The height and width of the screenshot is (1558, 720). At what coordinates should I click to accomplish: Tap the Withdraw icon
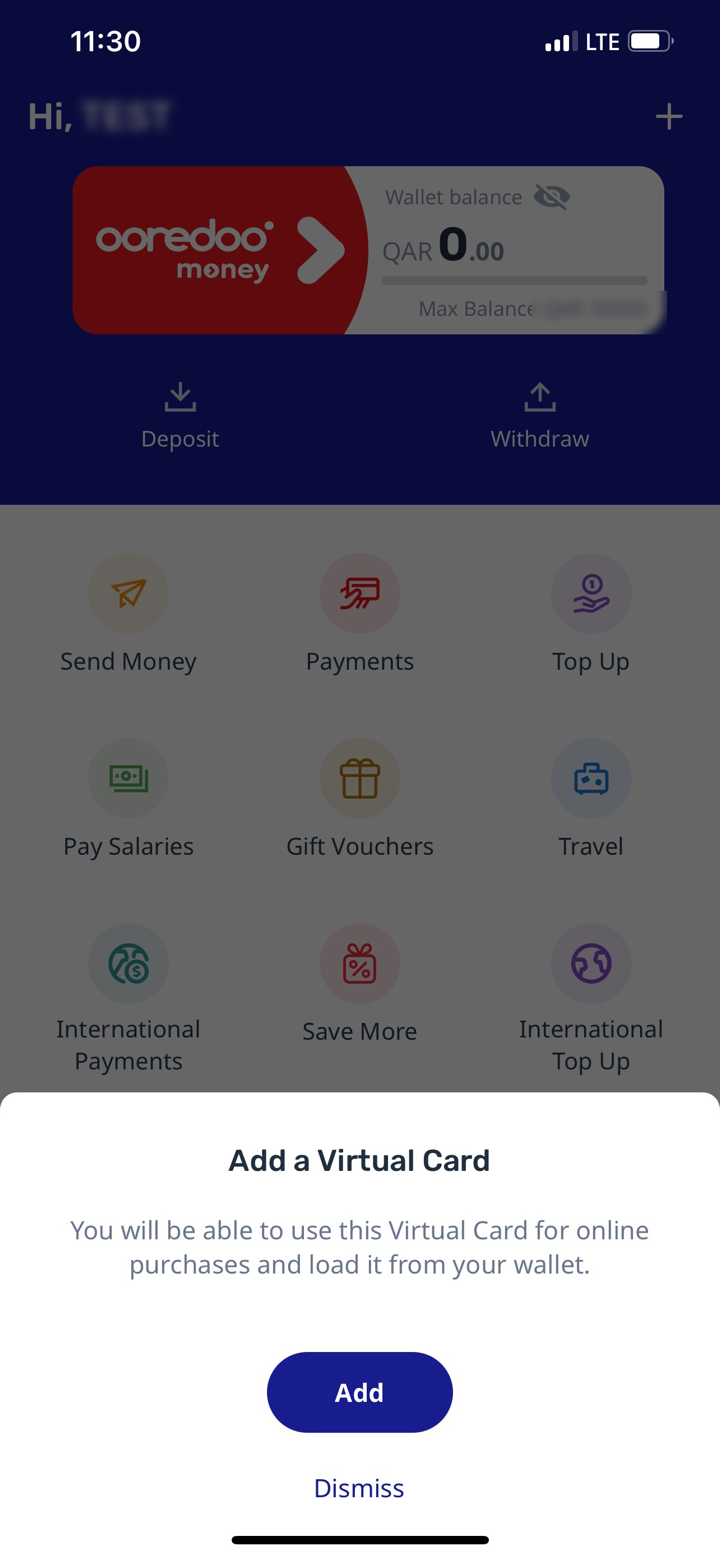539,397
